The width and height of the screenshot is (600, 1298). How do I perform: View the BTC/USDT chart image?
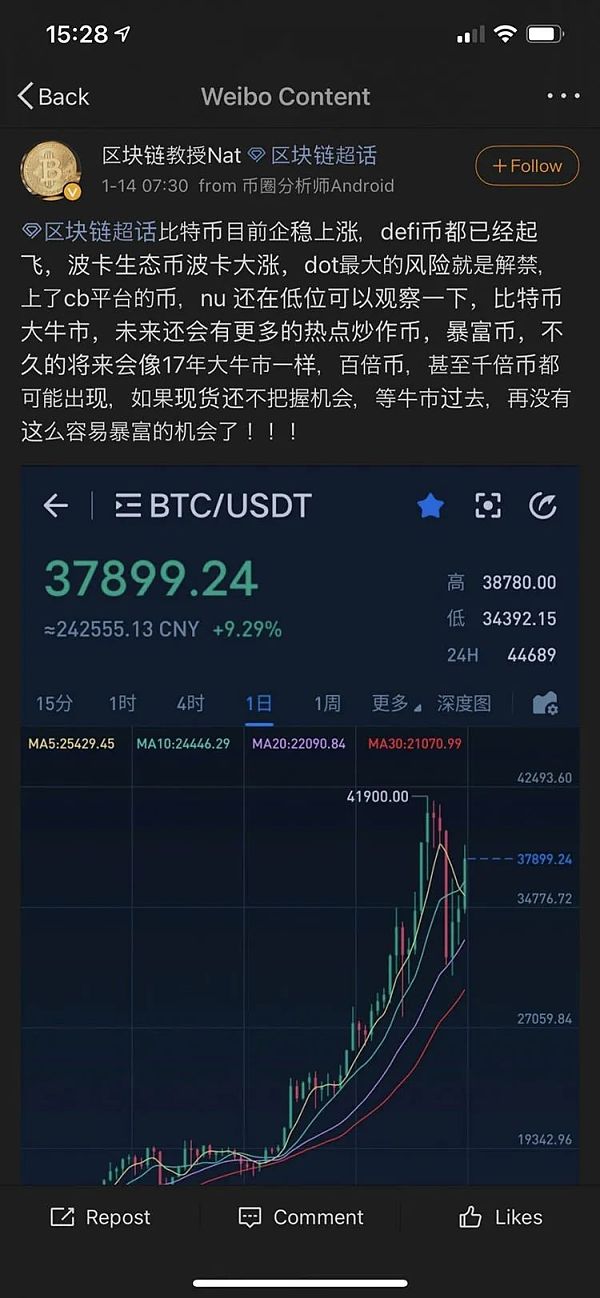300,820
